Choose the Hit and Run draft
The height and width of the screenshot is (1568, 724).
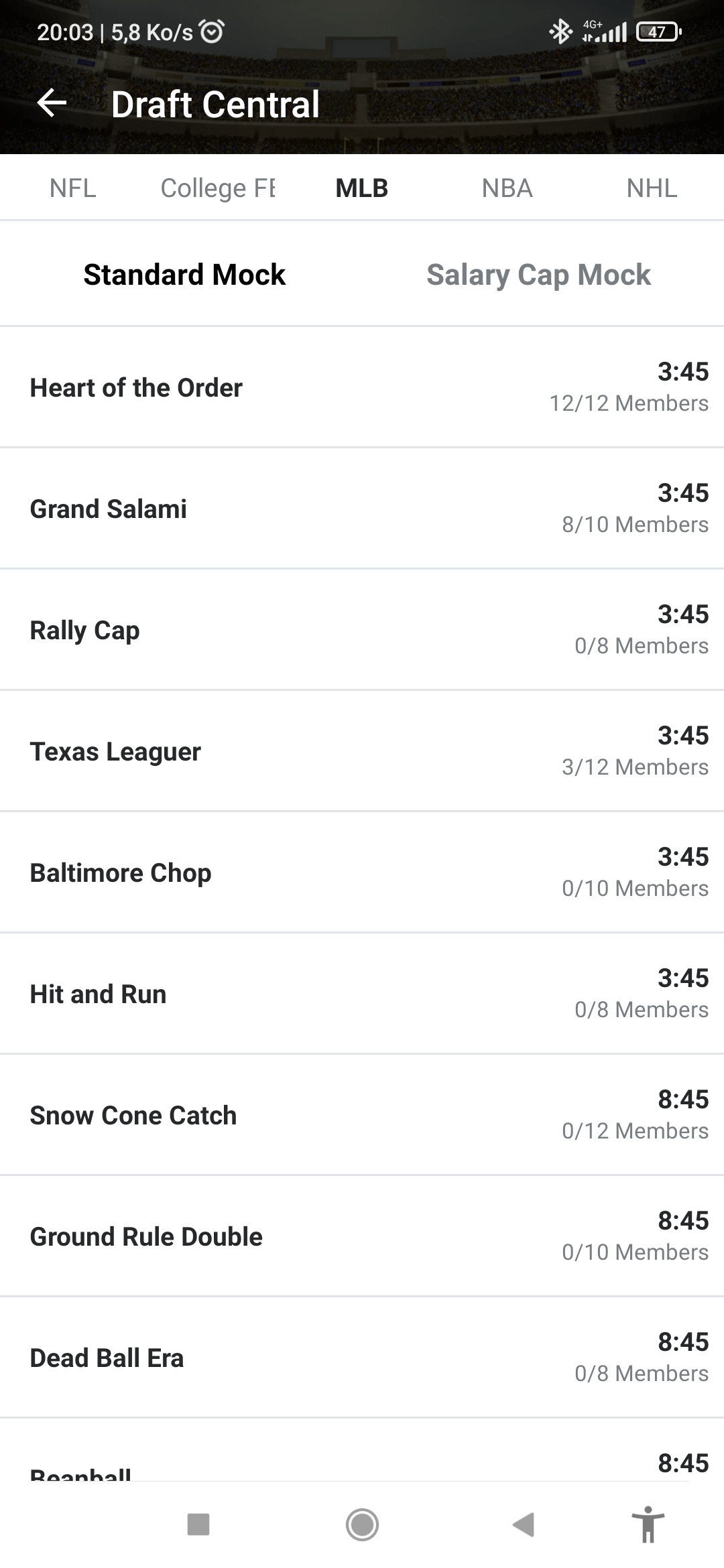tap(362, 994)
